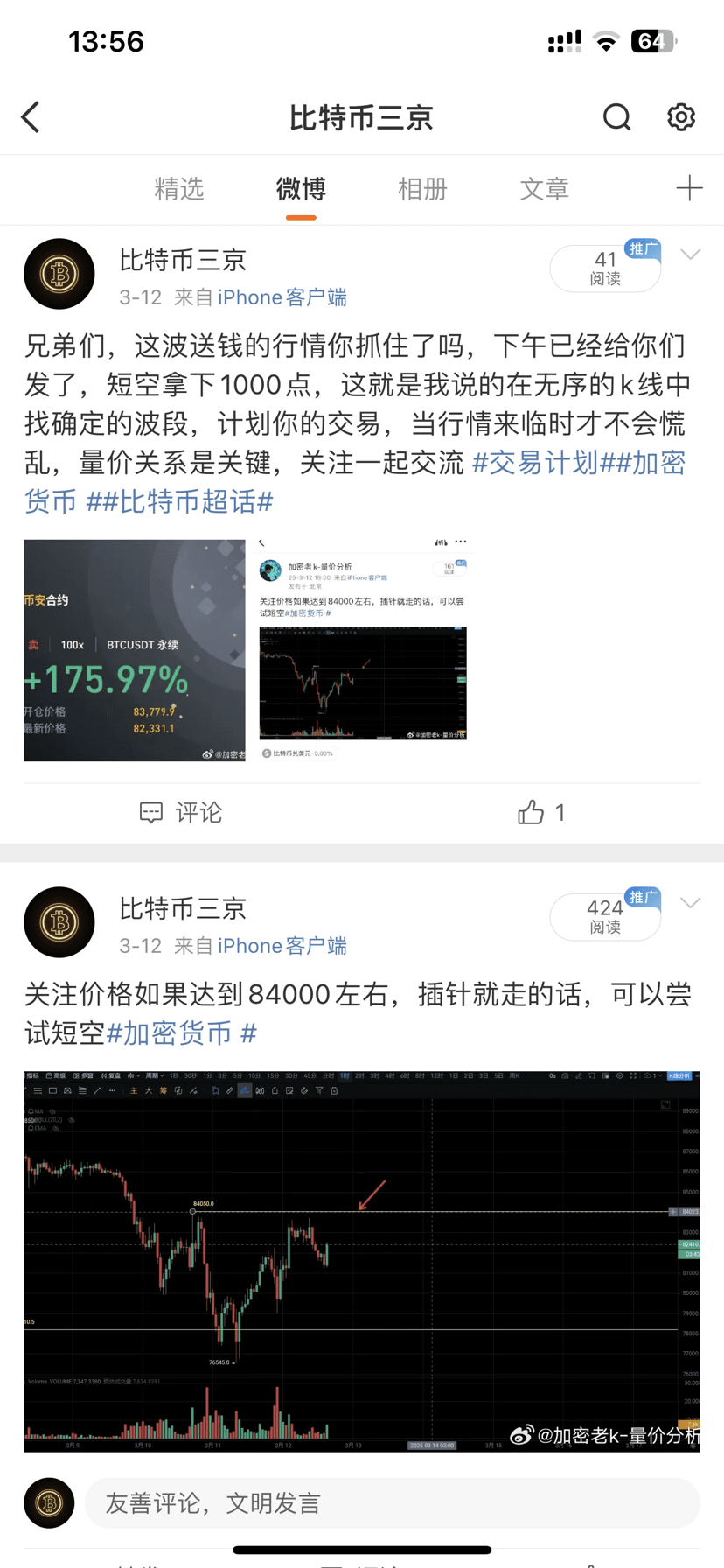Screen dimensions: 724x1568
Task: Open the settings gear icon
Action: point(681,117)
